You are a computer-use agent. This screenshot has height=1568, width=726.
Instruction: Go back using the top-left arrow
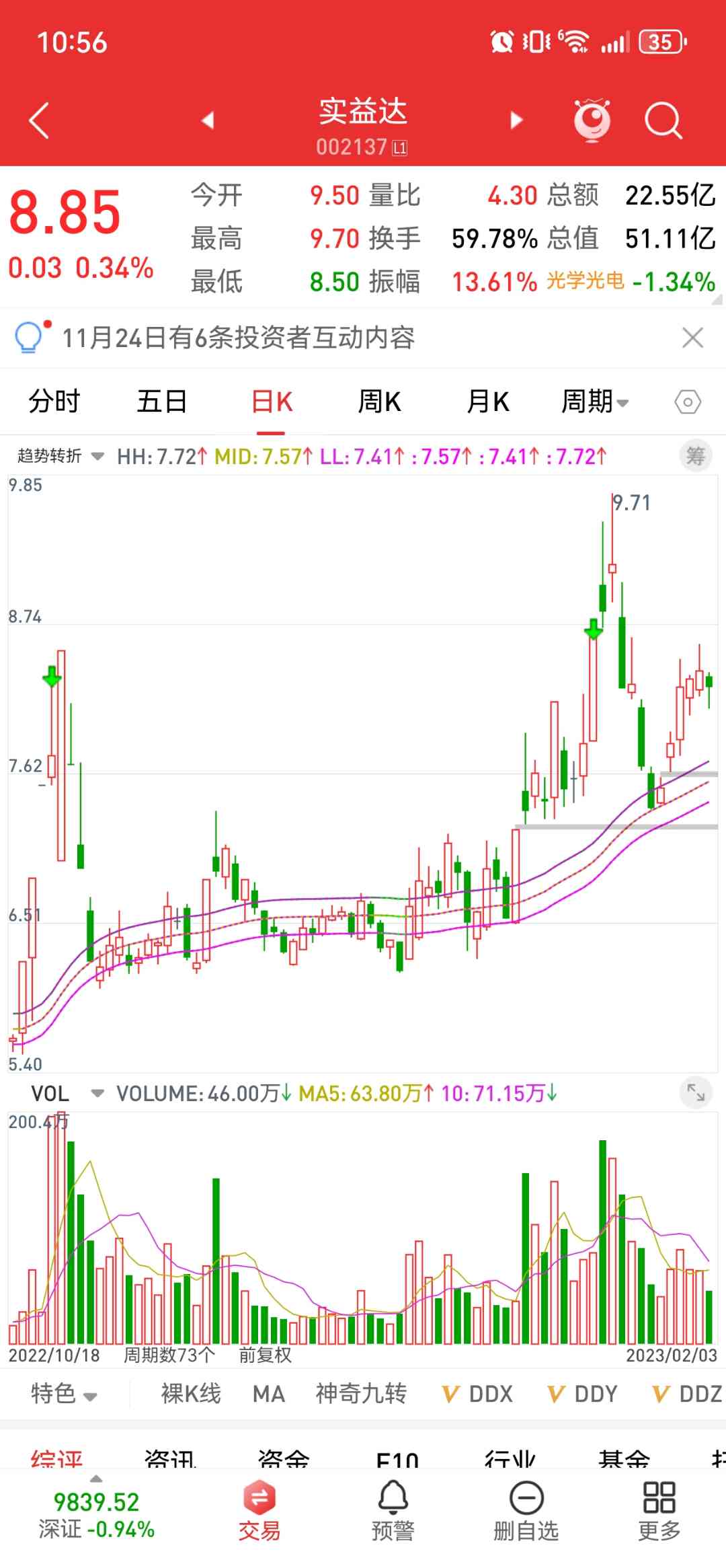click(39, 120)
